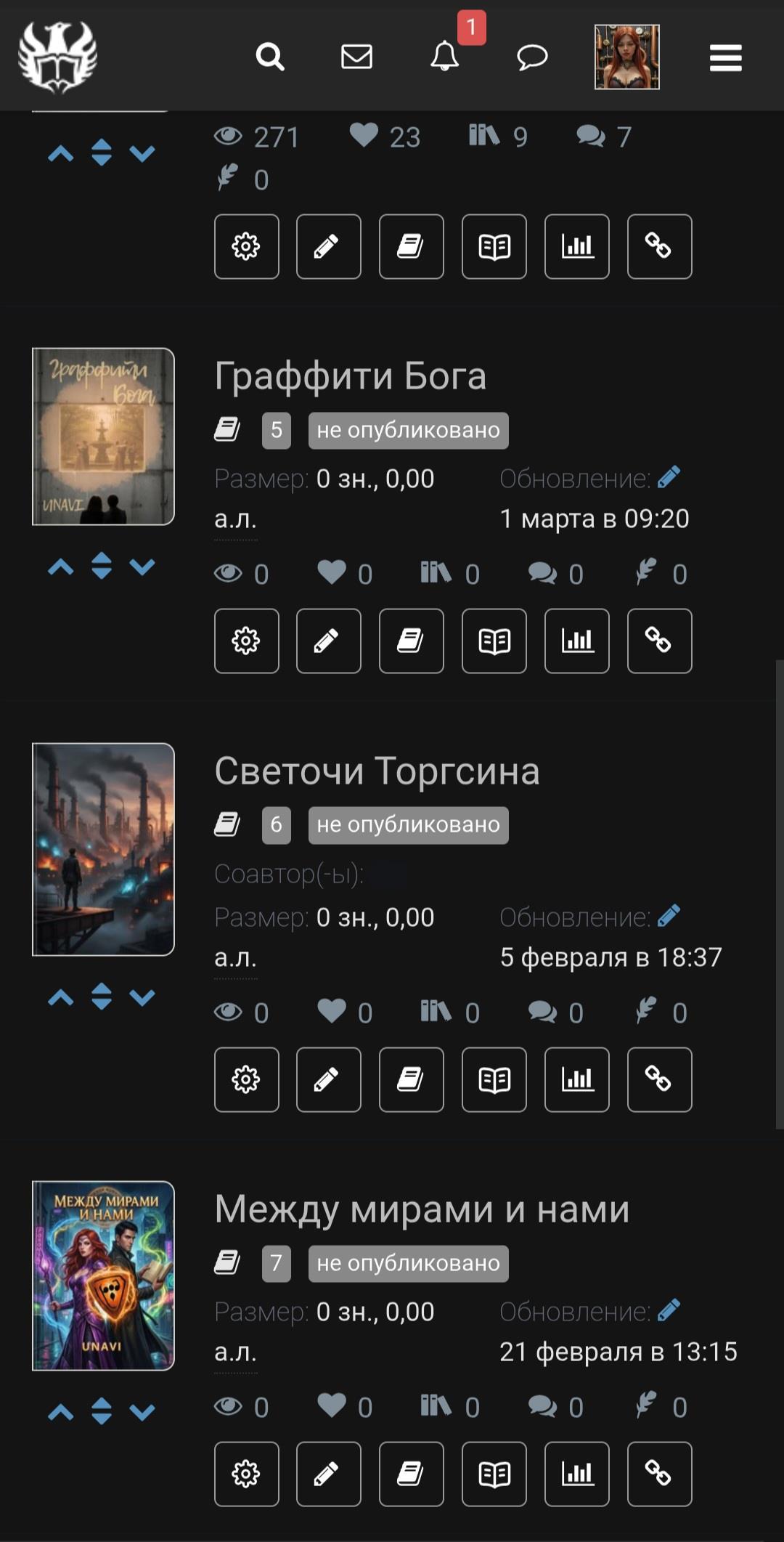
Task: Open the profile avatar menu
Action: click(x=627, y=57)
